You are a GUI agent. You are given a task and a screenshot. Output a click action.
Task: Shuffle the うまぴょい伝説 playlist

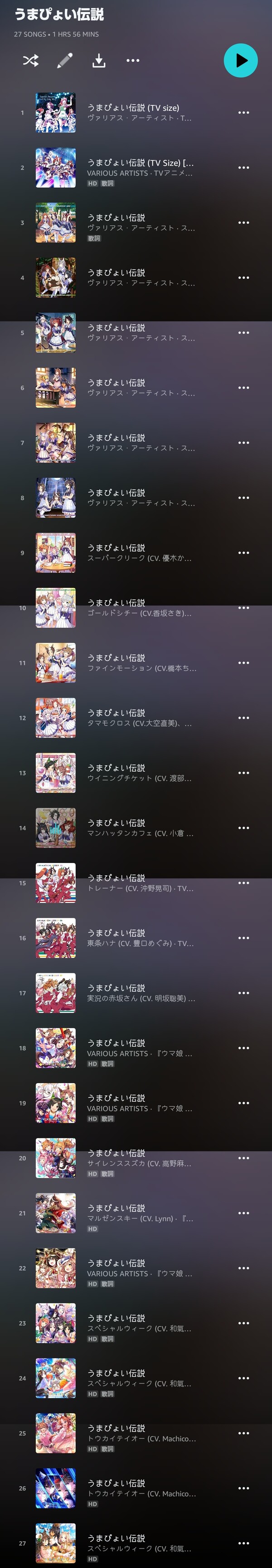point(30,60)
